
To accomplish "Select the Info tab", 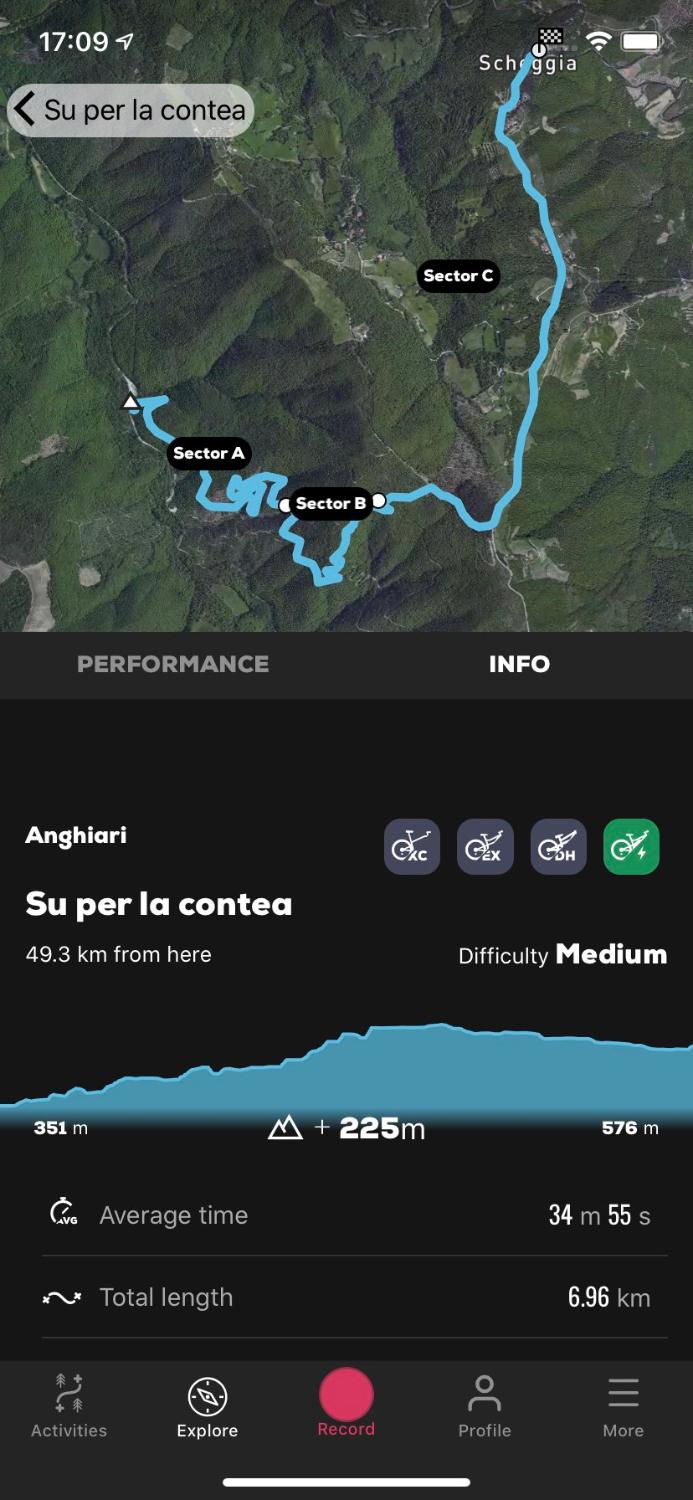I will (519, 664).
